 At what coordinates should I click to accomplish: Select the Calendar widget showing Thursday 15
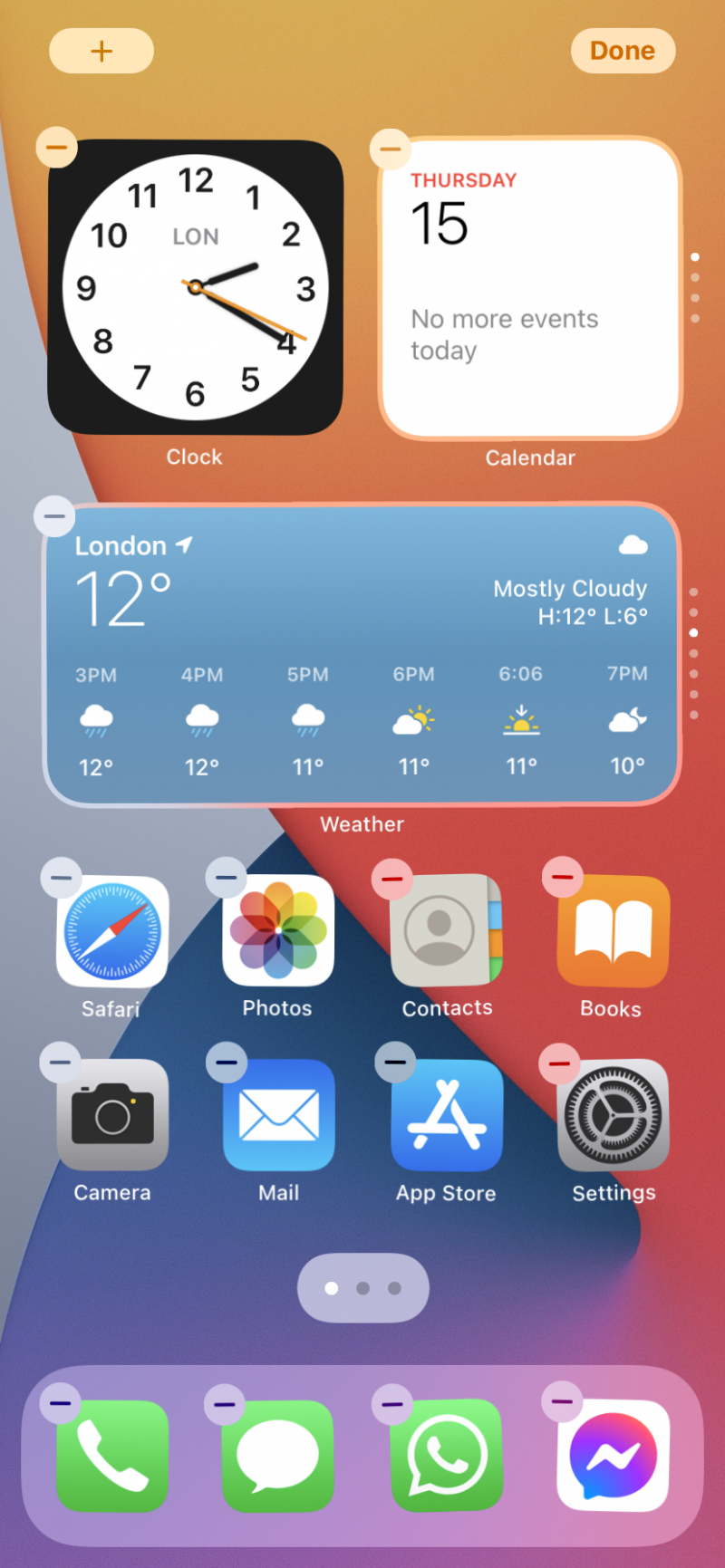click(530, 290)
